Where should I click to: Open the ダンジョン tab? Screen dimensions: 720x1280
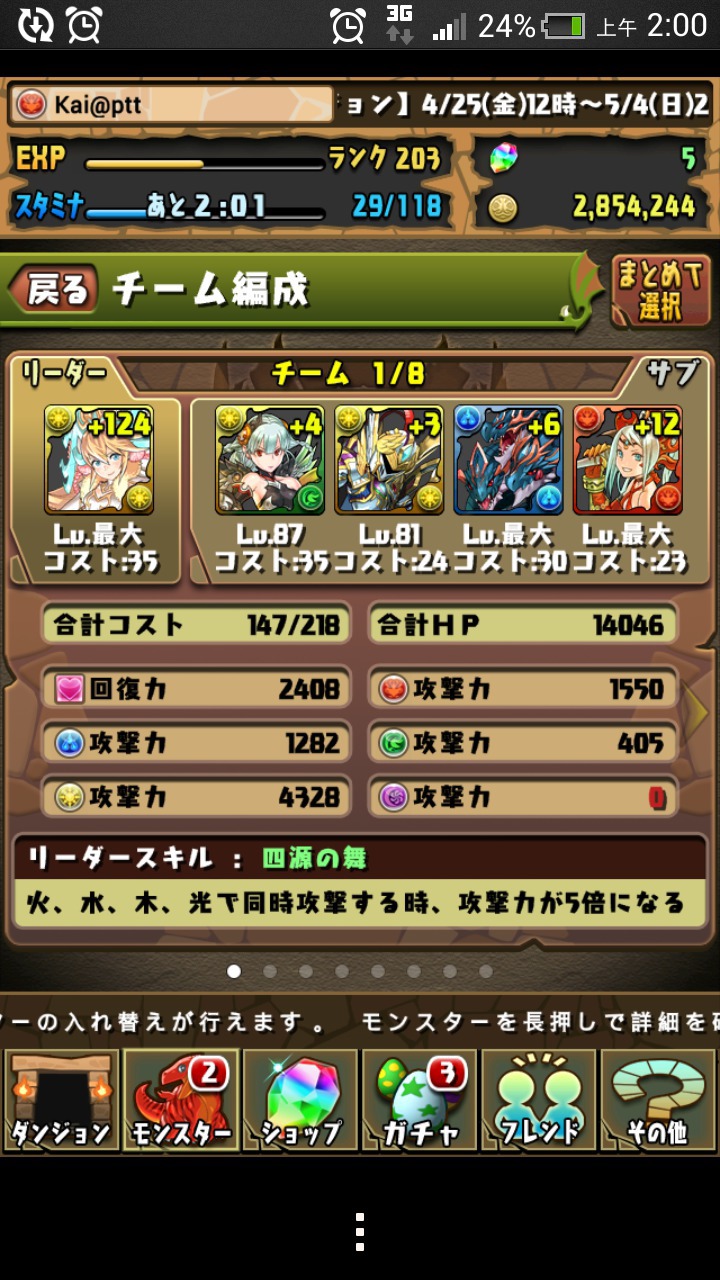pyautogui.click(x=60, y=1101)
